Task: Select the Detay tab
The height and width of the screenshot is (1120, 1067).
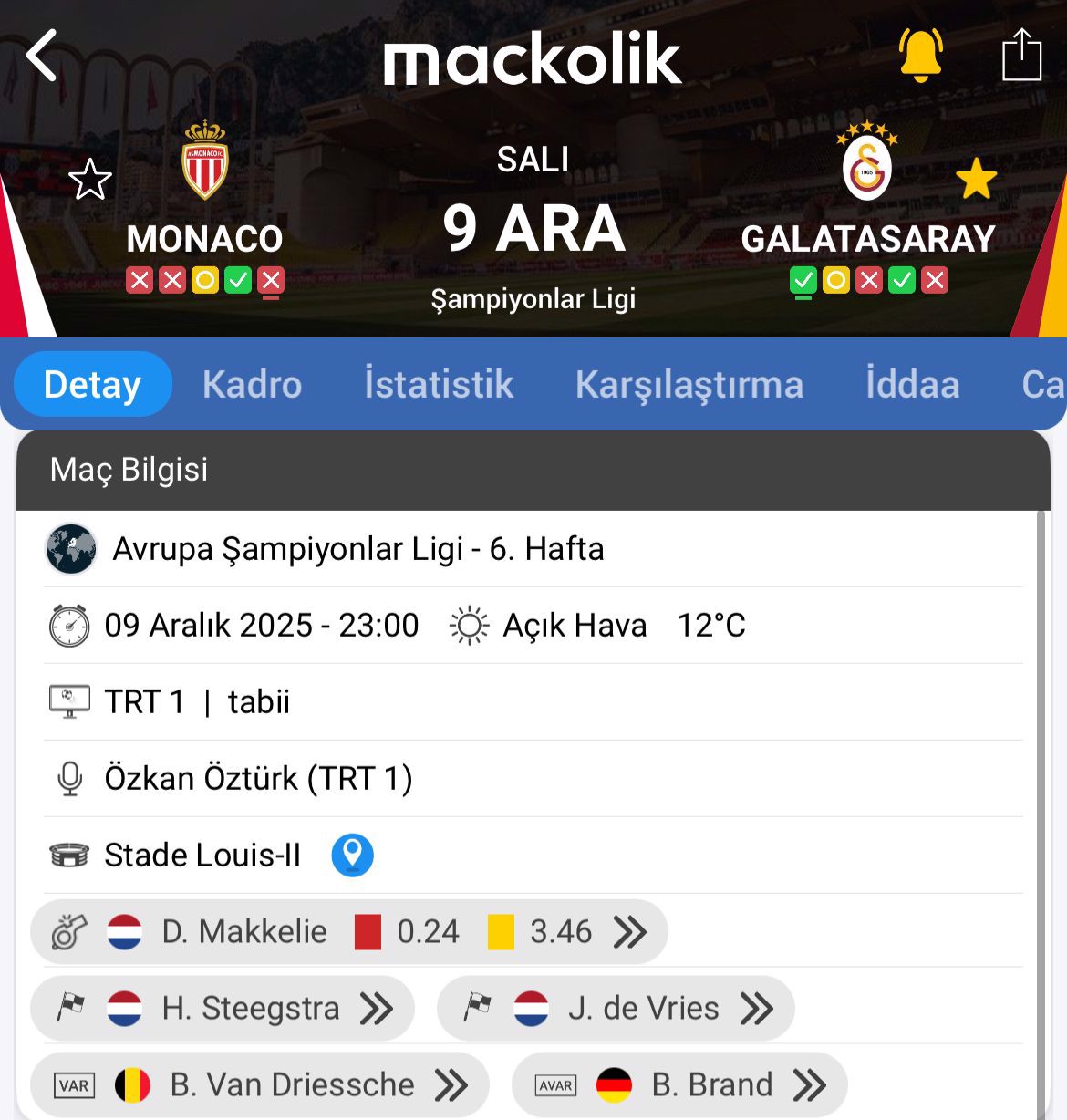Action: pos(92,384)
